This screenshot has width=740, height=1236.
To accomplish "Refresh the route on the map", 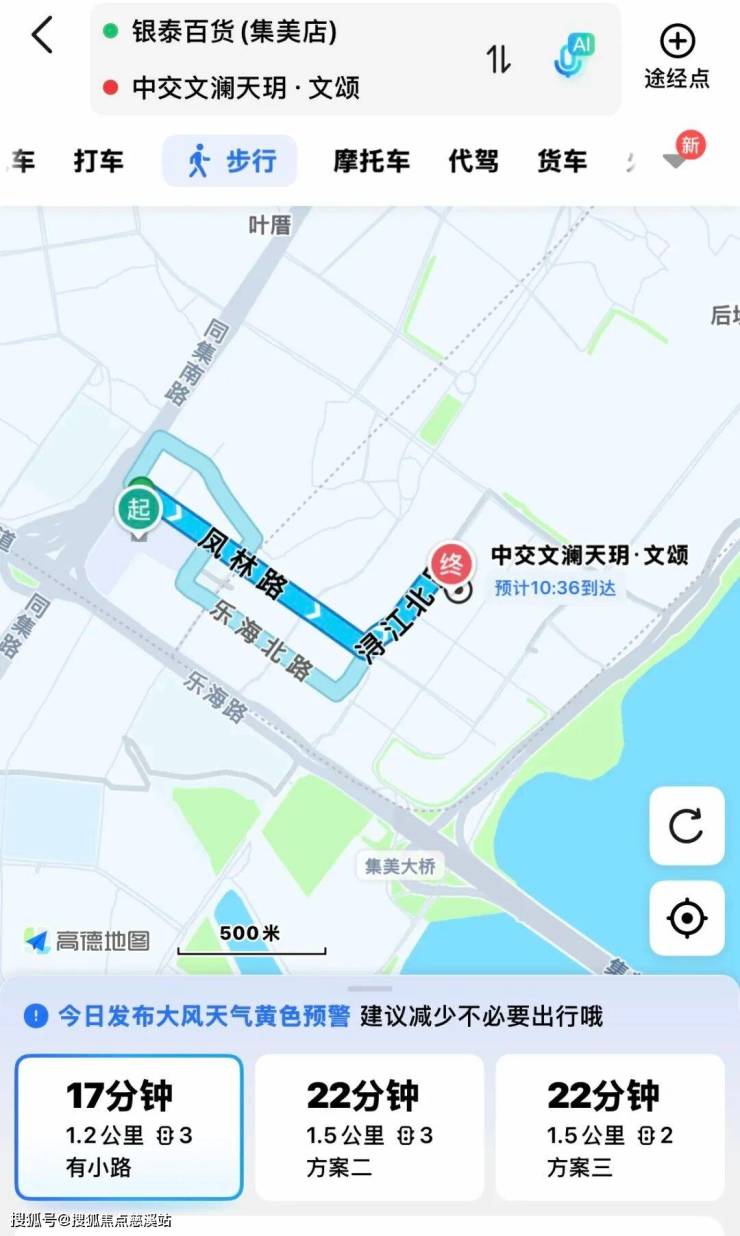I will 686,826.
